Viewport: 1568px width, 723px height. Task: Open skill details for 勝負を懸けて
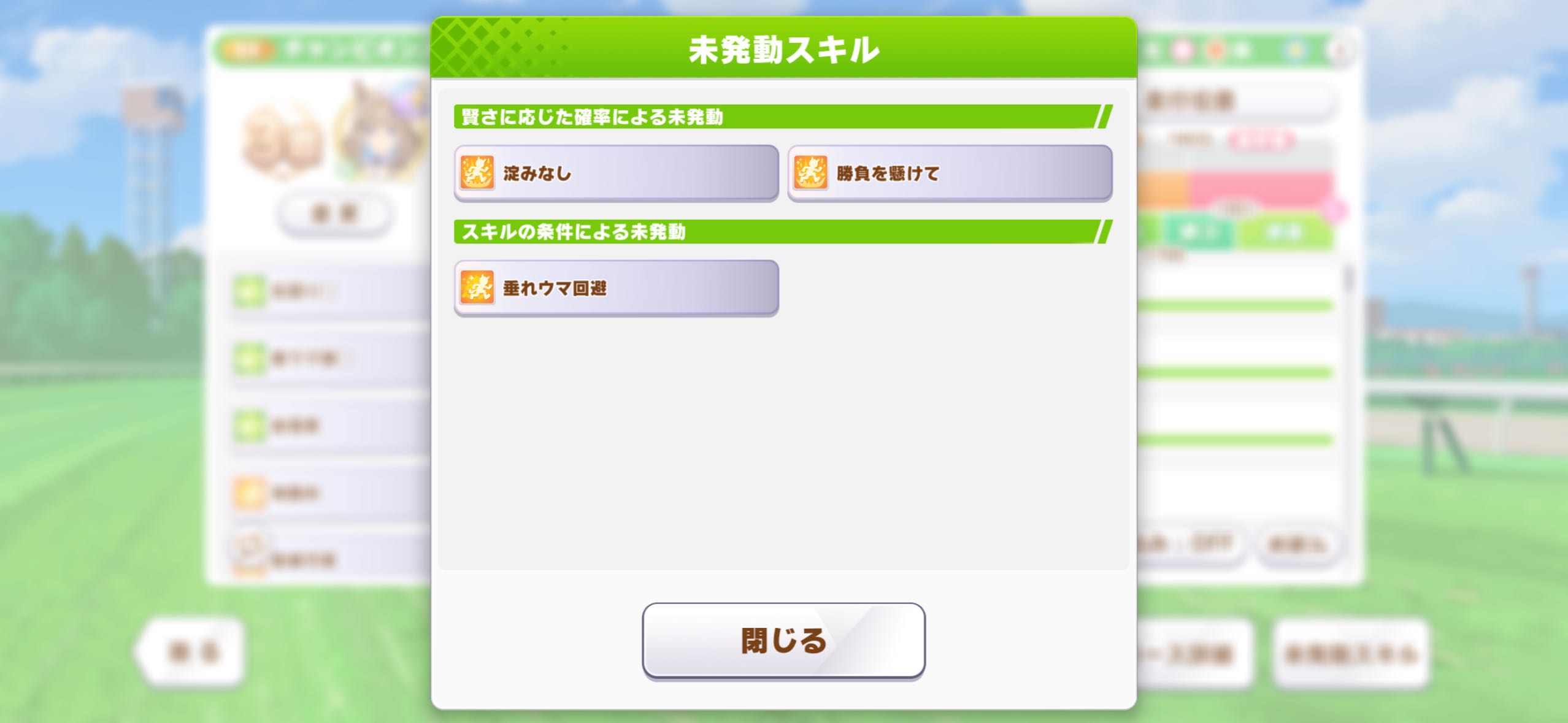click(949, 173)
